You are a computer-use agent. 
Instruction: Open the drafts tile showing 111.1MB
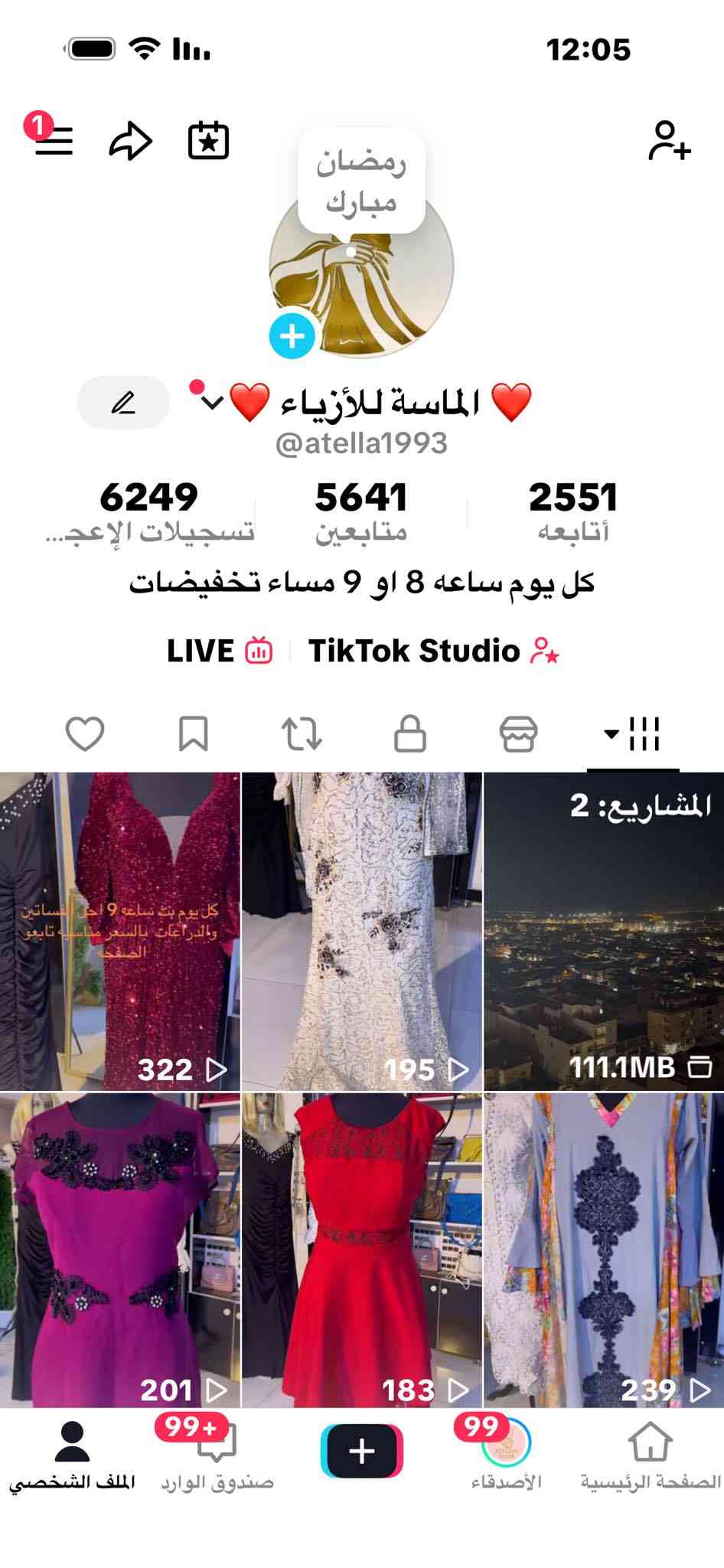[x=603, y=931]
